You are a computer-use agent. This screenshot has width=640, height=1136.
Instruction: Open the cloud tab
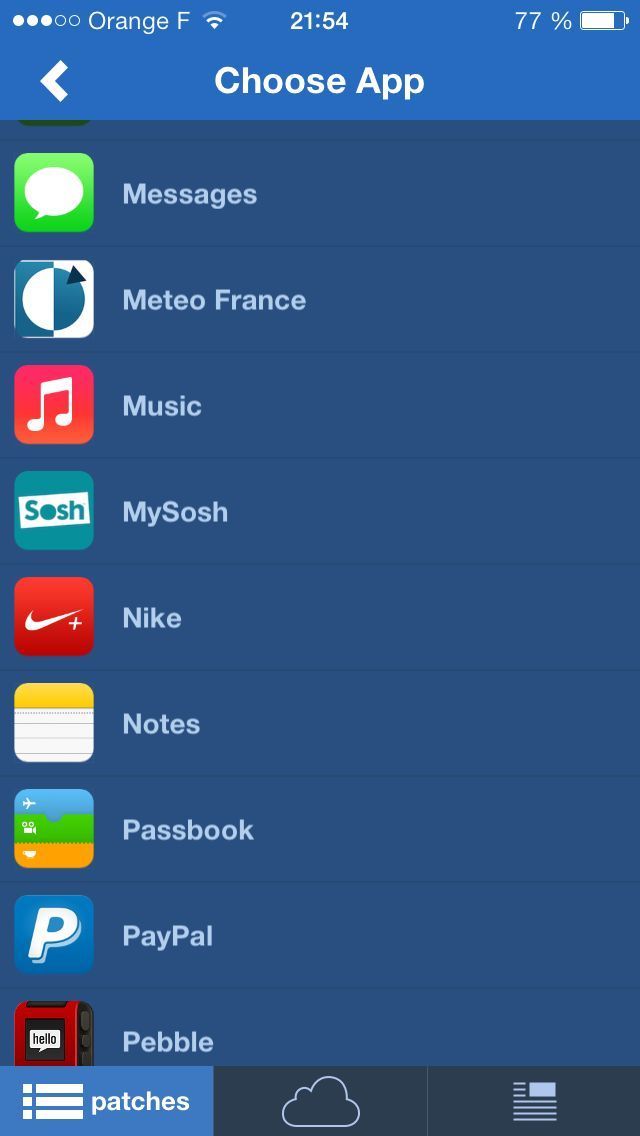(x=320, y=1101)
